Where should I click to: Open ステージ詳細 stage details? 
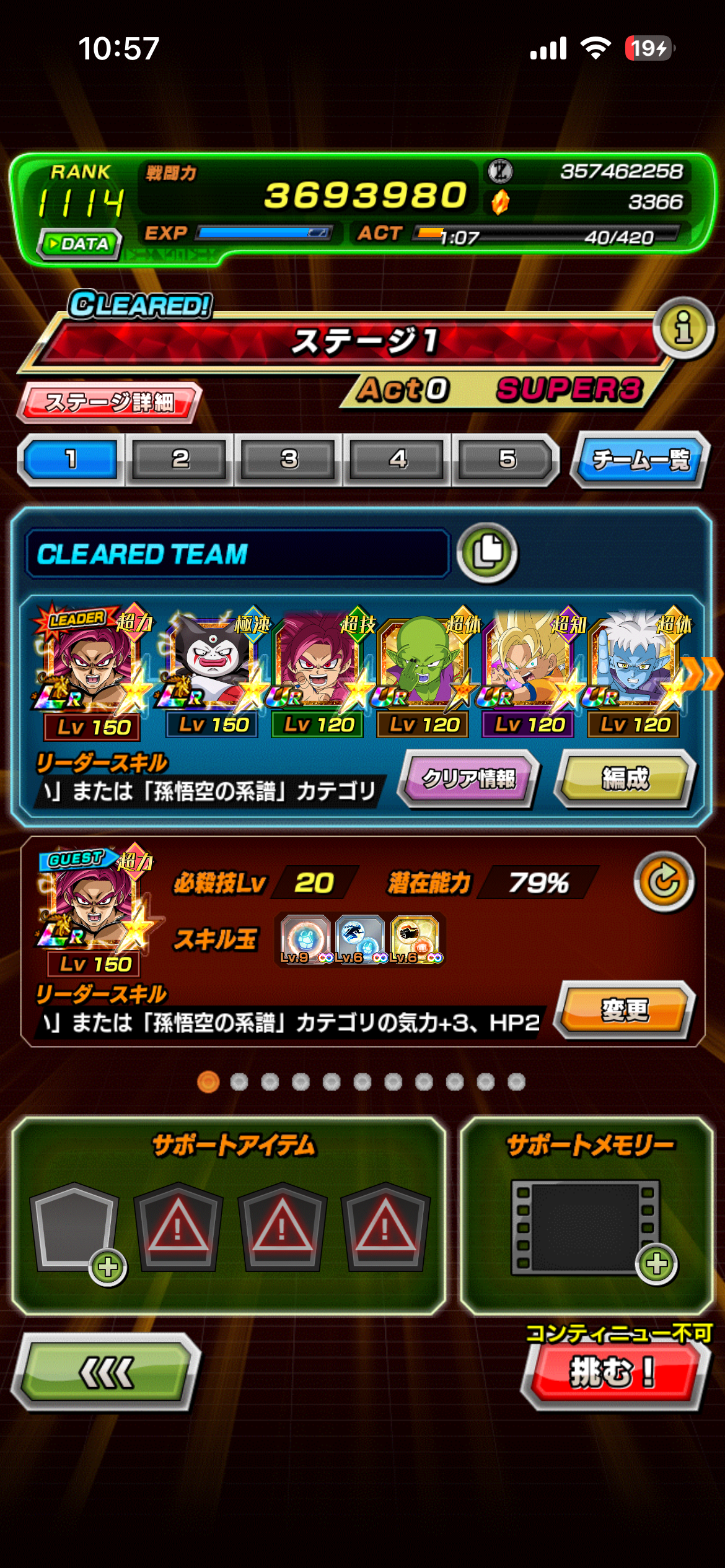[x=110, y=403]
